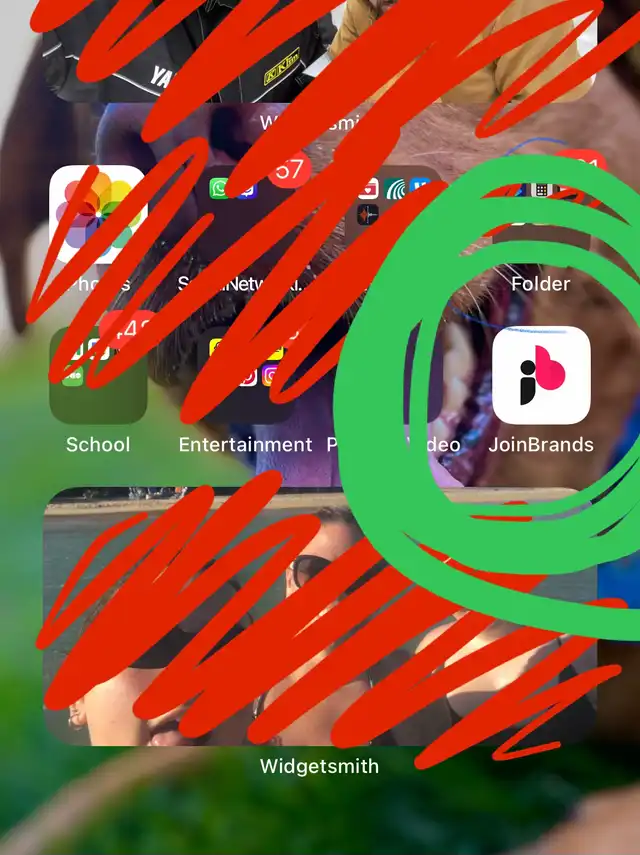Open the folder labeled Folder
This screenshot has width=640, height=855.
[541, 216]
